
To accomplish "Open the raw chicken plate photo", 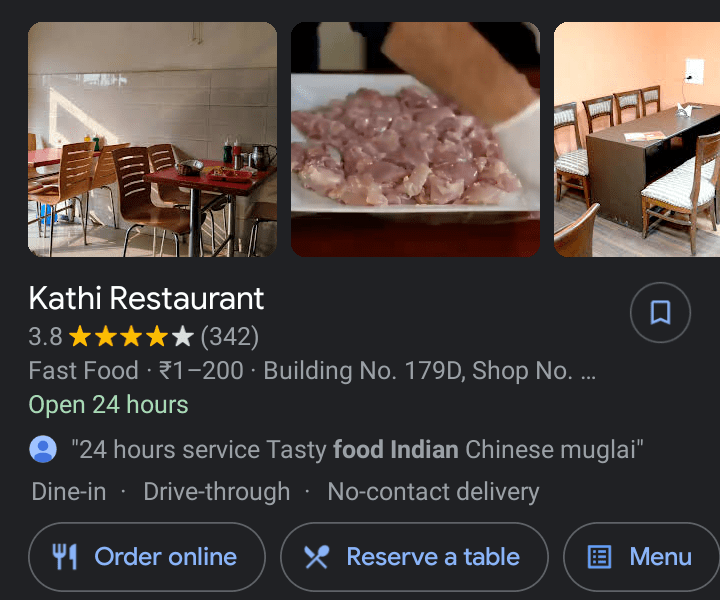I will [415, 140].
